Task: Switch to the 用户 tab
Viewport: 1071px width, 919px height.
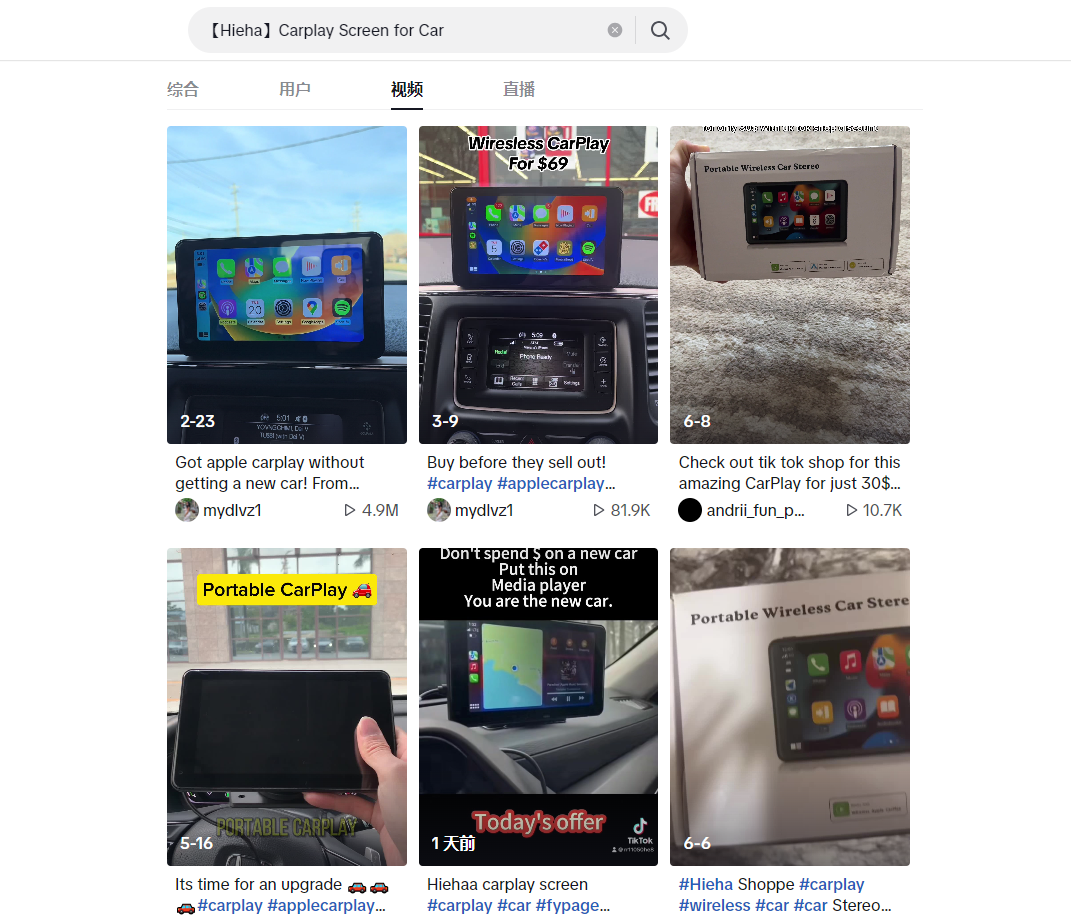Action: pyautogui.click(x=295, y=89)
